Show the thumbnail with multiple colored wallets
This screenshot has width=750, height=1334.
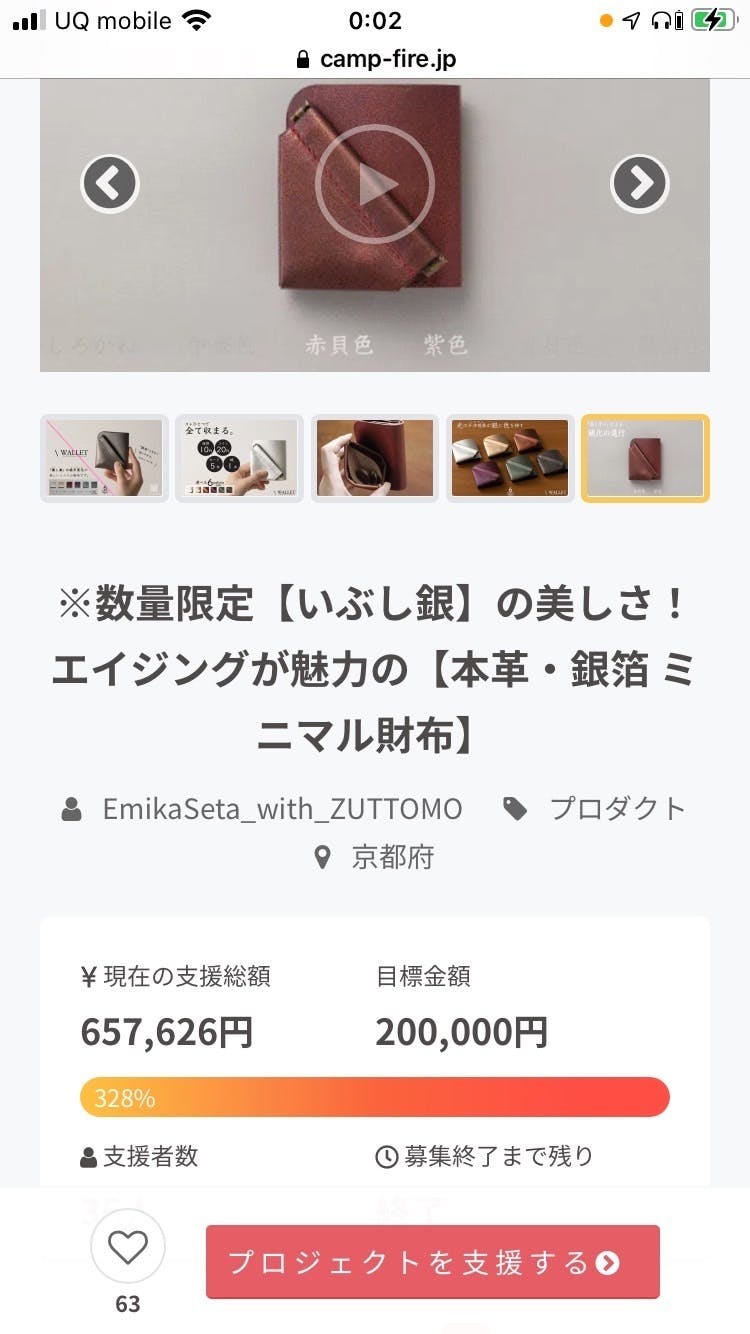[x=510, y=458]
